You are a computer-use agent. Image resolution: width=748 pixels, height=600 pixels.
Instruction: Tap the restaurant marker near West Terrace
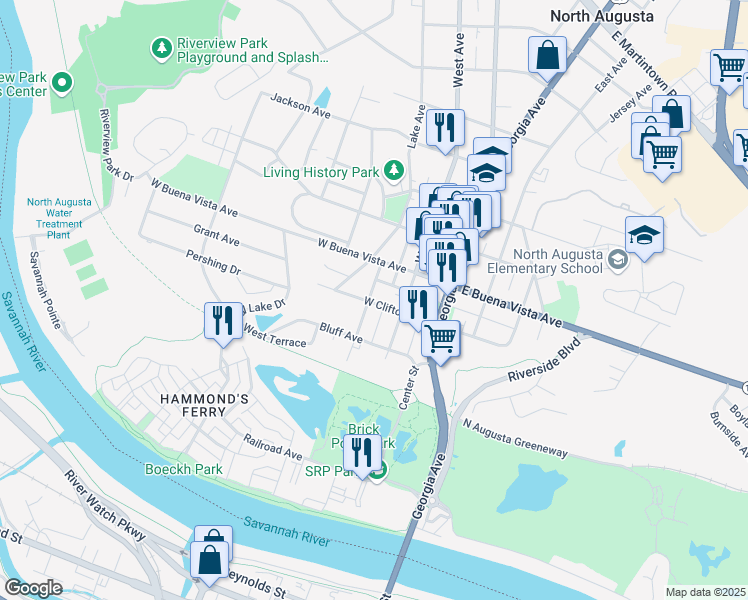click(221, 320)
